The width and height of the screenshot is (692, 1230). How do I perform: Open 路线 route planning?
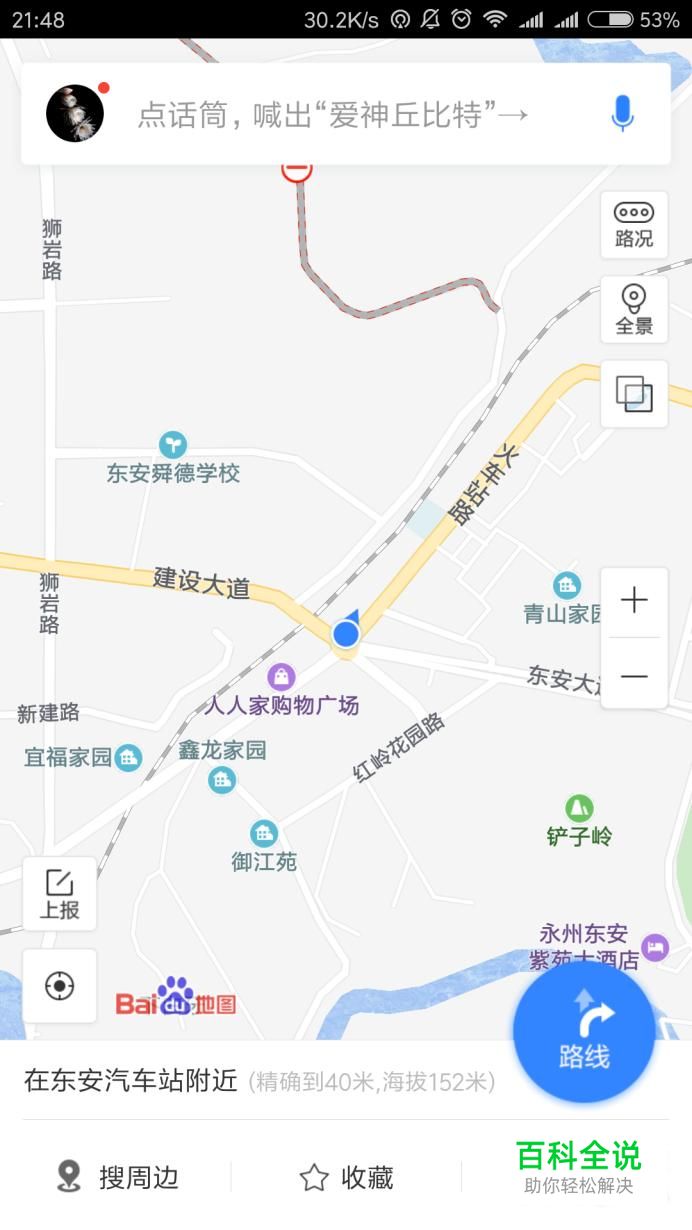(584, 1032)
